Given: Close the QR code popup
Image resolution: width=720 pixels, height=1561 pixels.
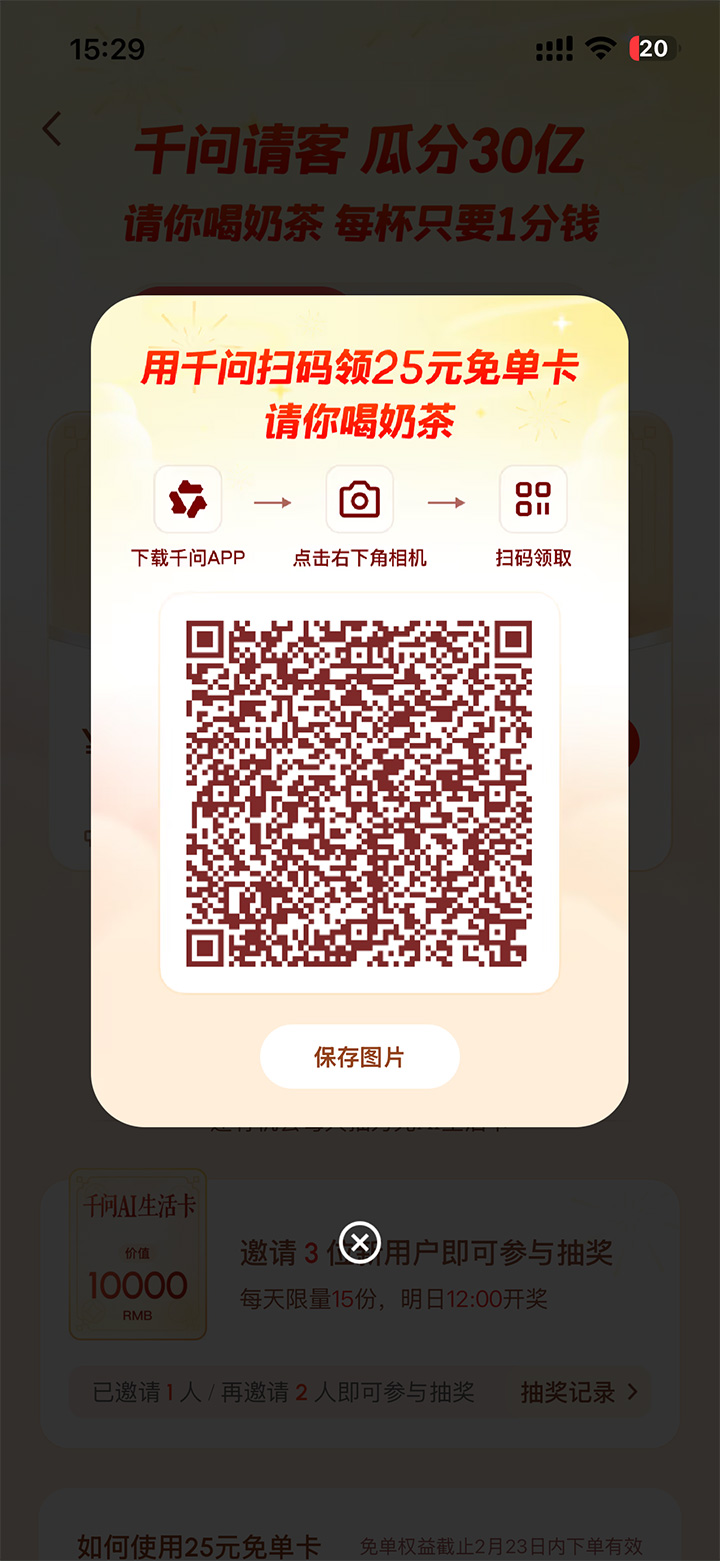Looking at the screenshot, I should pos(360,1243).
